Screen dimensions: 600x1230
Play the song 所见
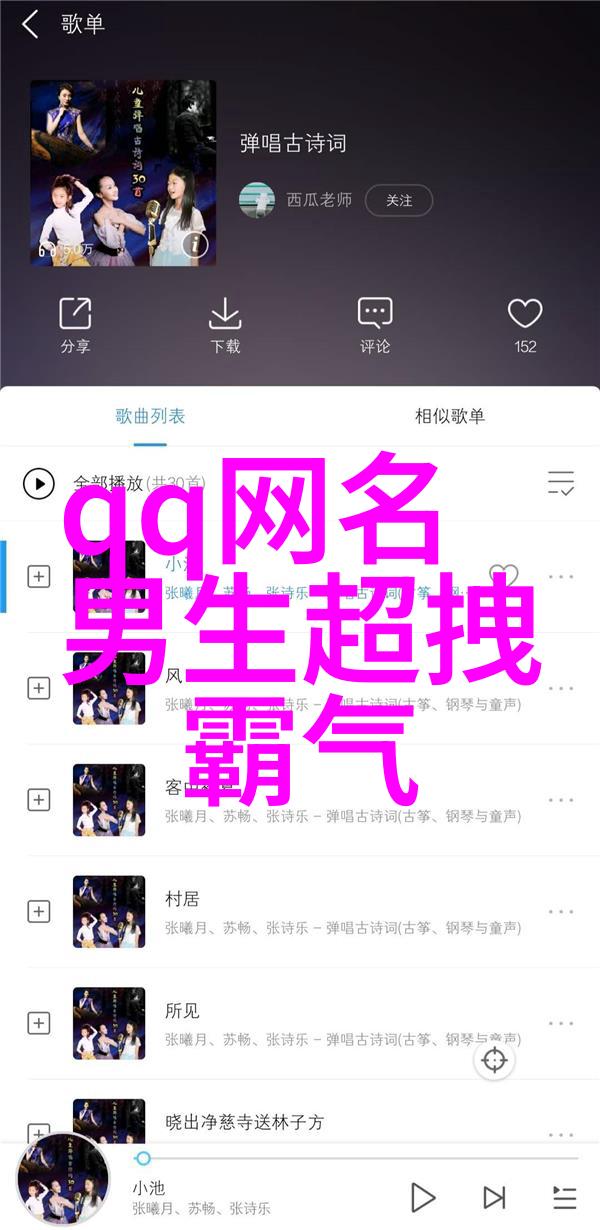pos(300,1023)
